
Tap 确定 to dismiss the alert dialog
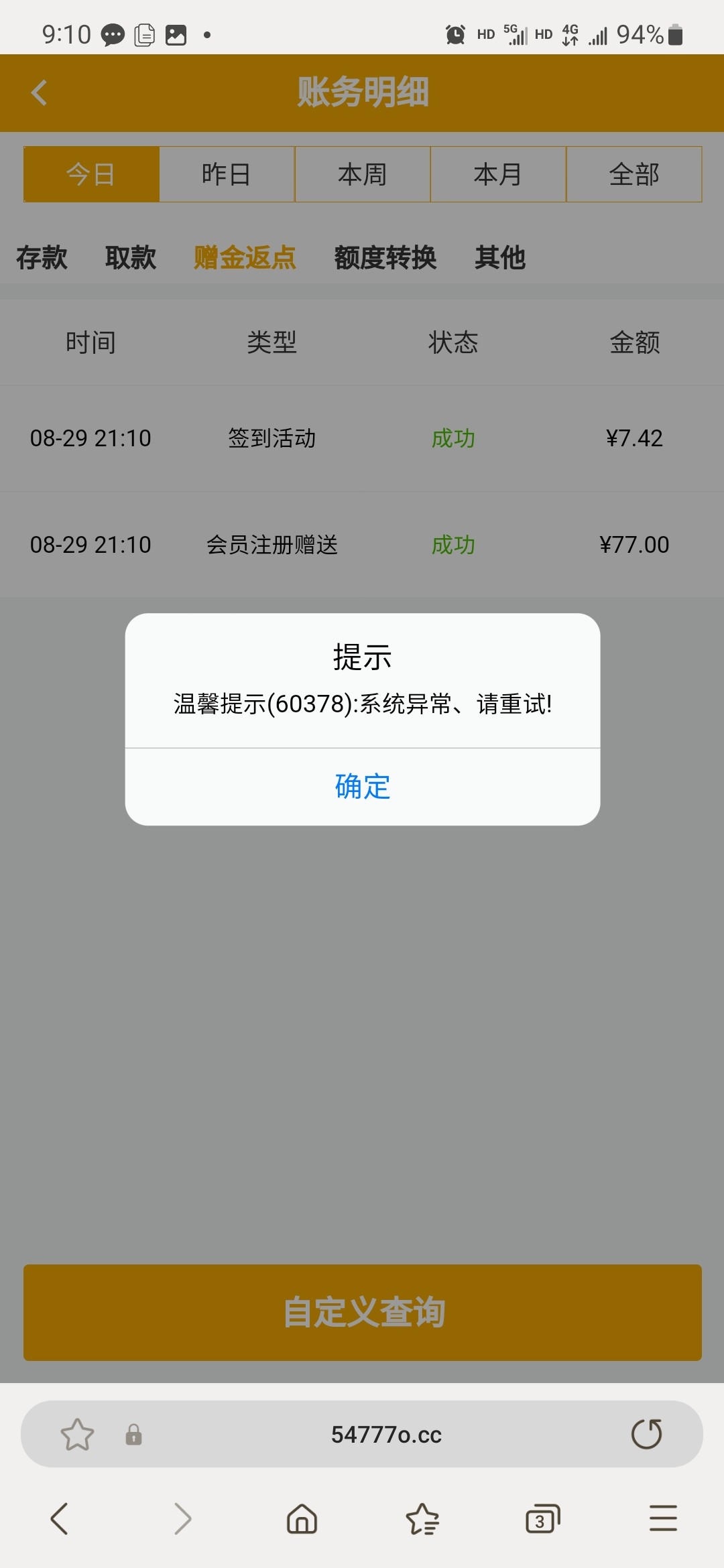[x=361, y=787]
